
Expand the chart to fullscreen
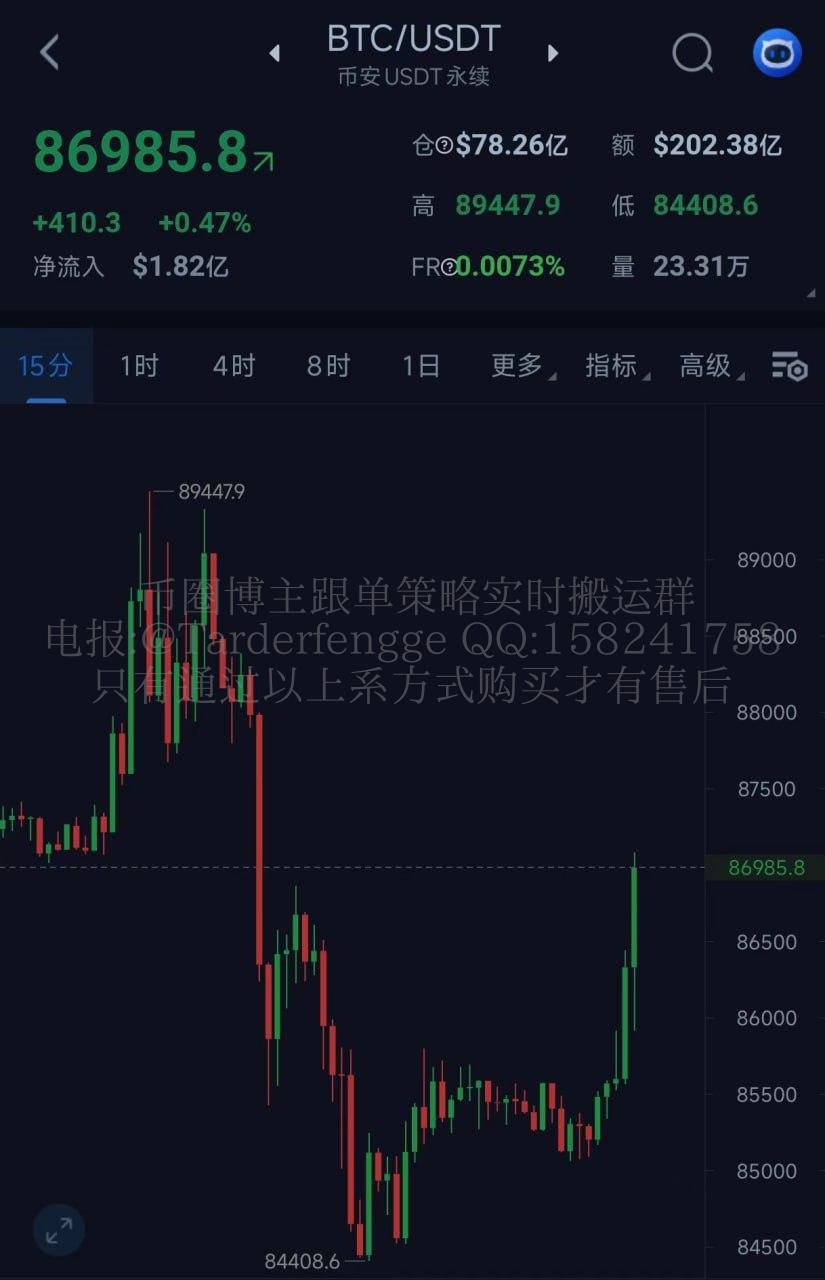(59, 1230)
